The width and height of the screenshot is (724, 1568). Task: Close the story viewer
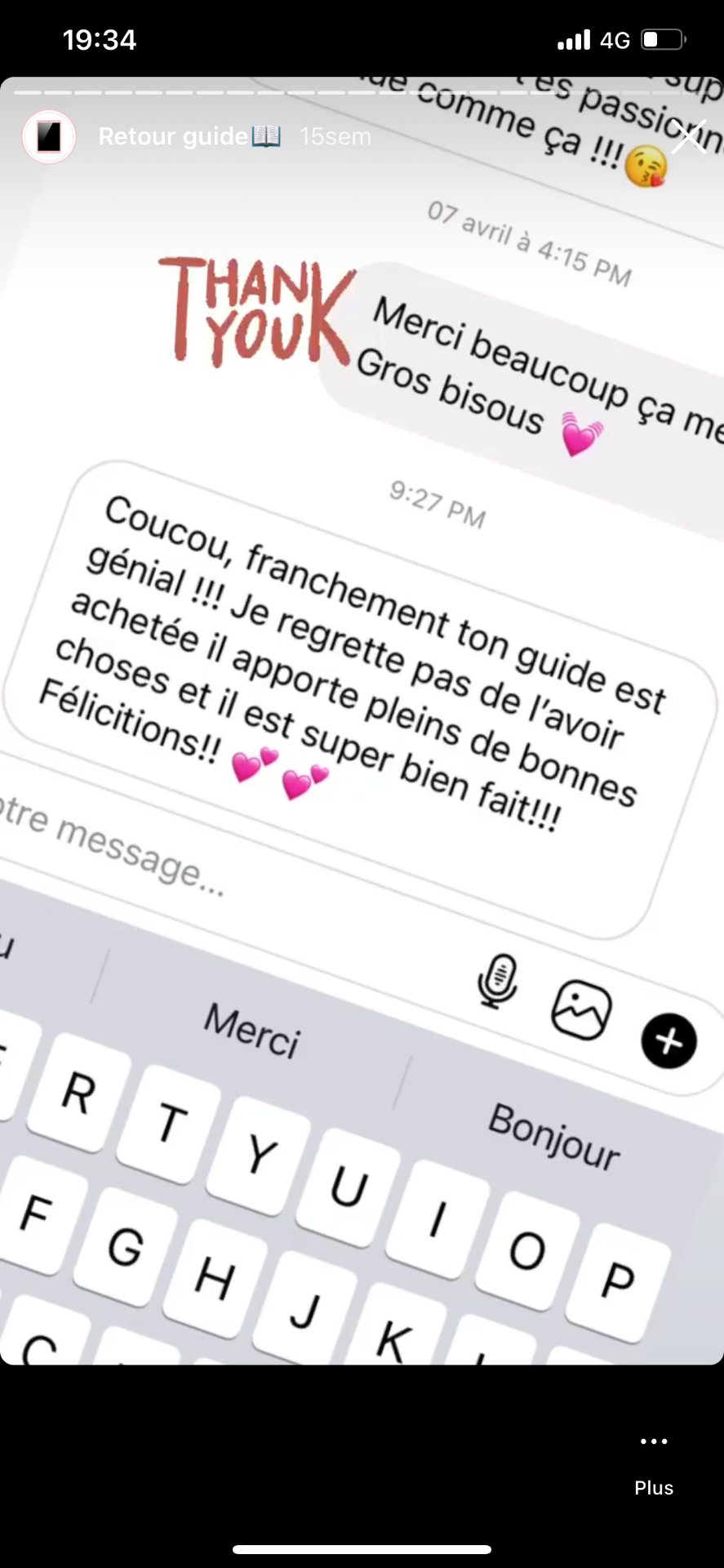[688, 136]
